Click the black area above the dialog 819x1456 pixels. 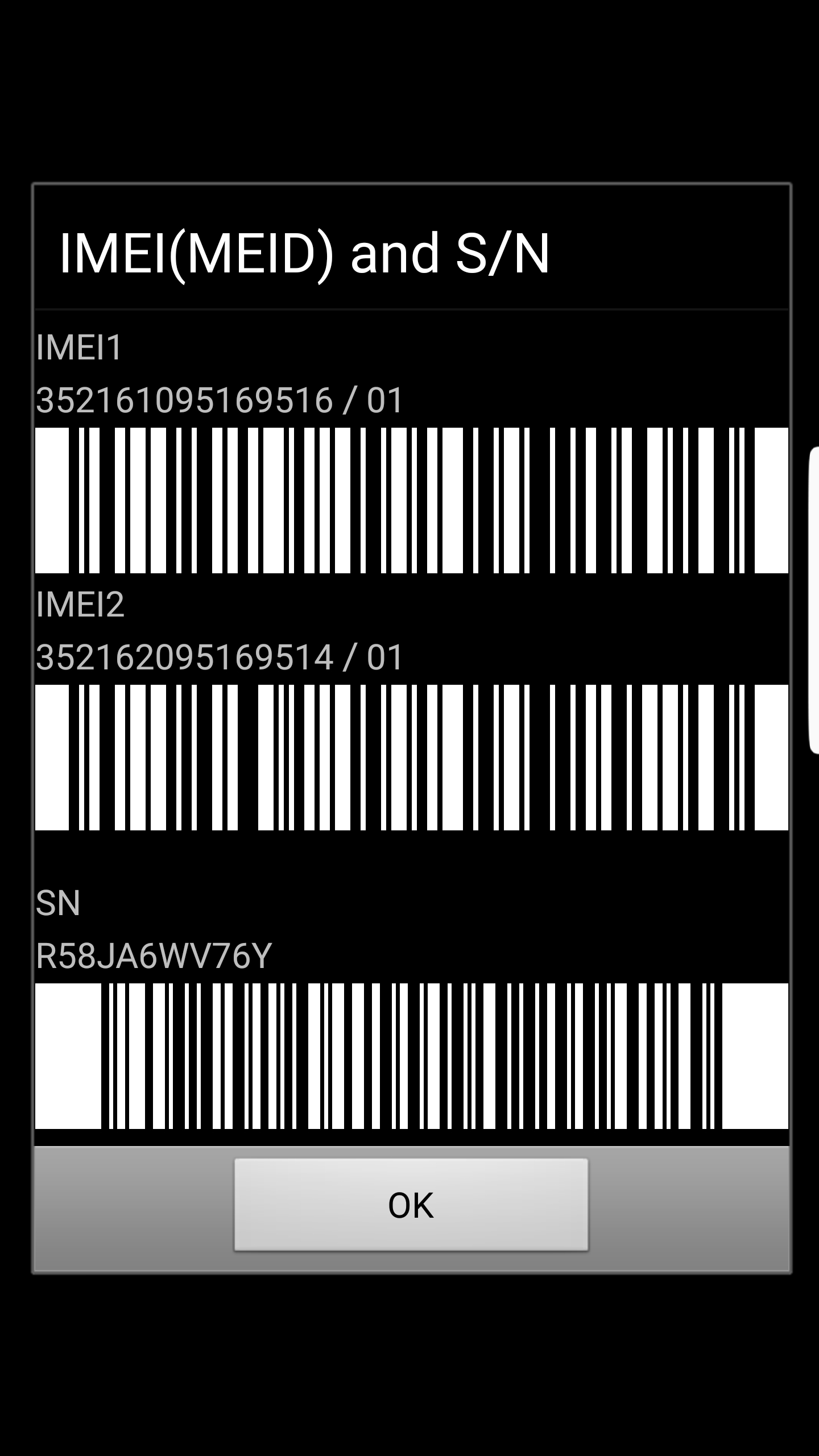[409, 91]
